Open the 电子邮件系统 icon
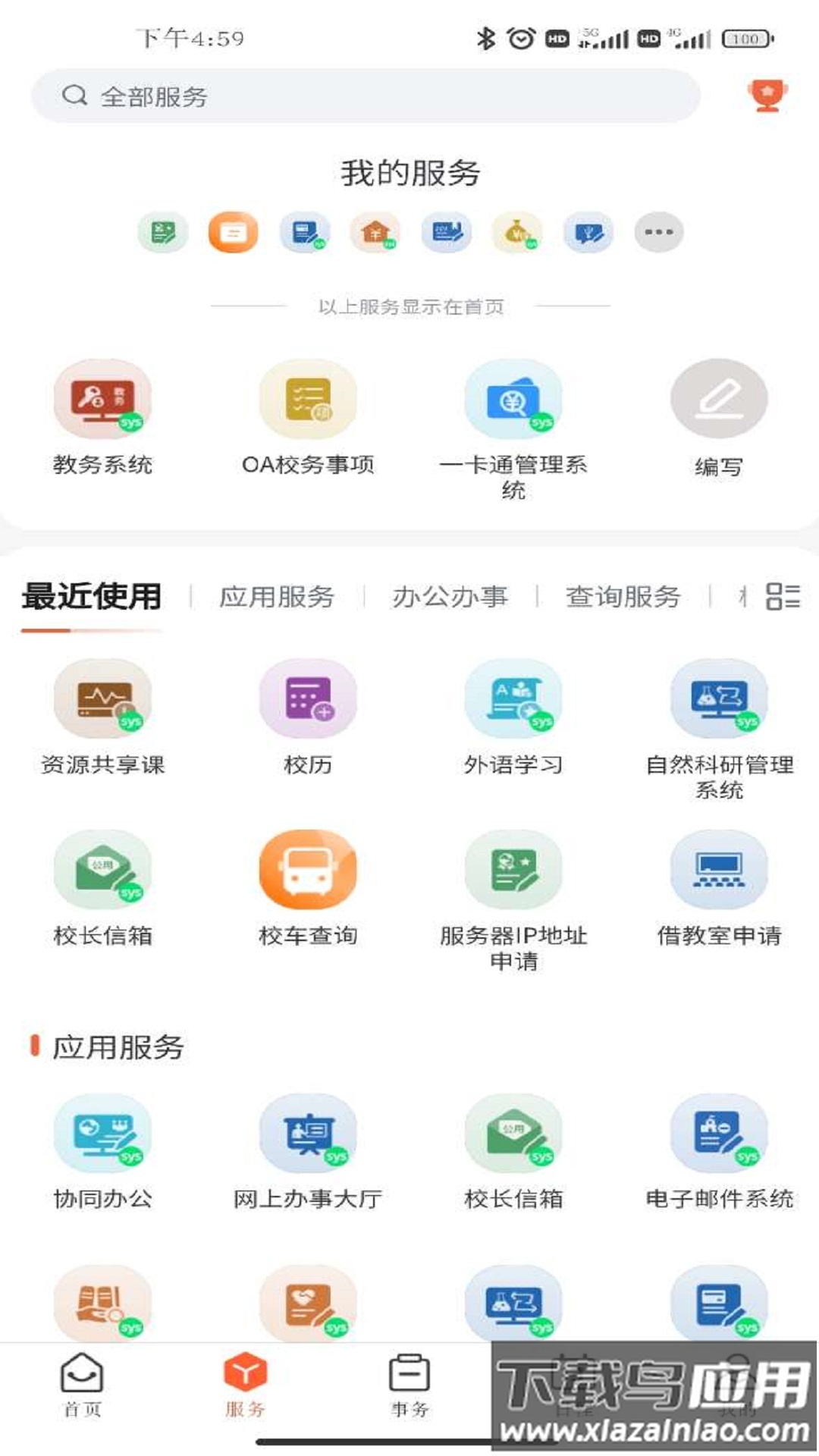Viewport: 819px width, 1456px height. point(717,1135)
